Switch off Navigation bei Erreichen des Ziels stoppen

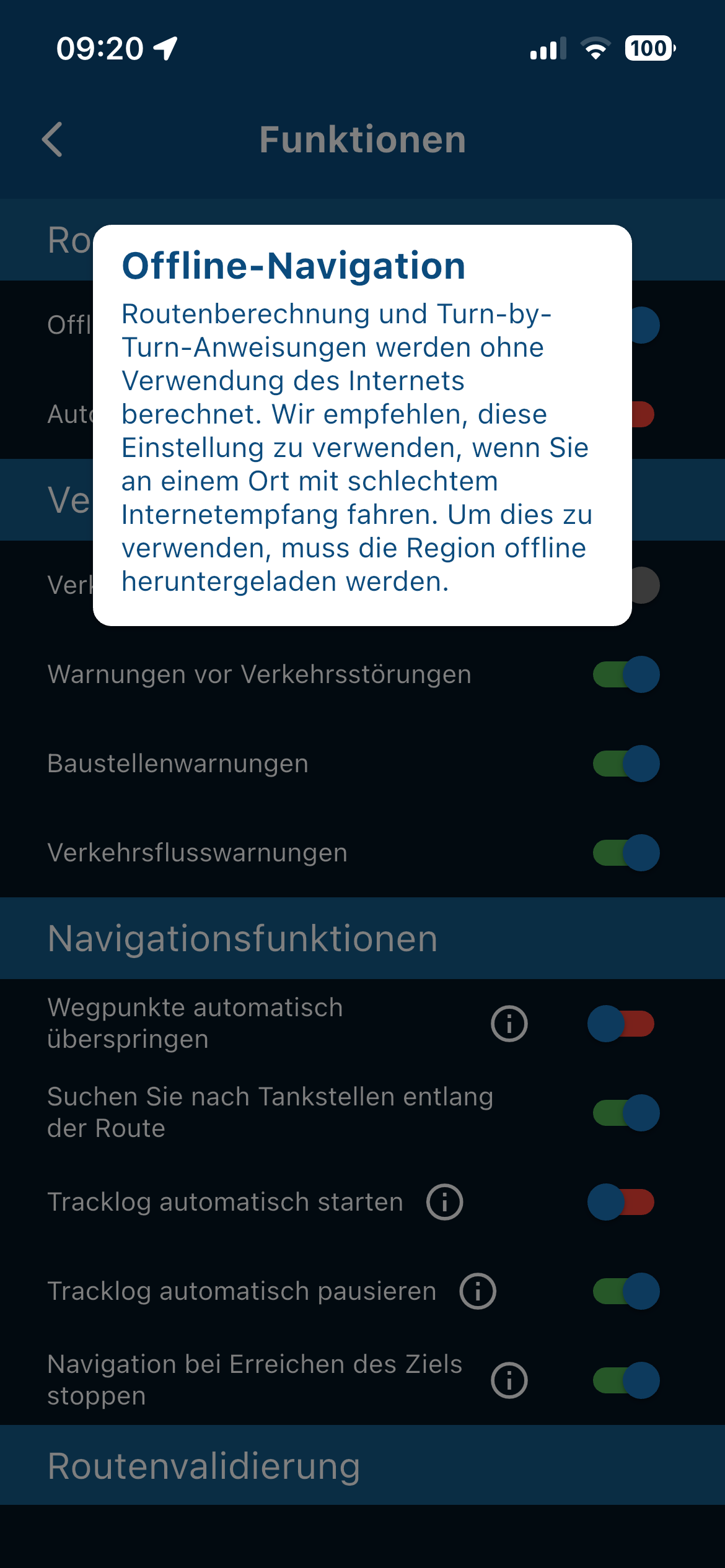626,1380
